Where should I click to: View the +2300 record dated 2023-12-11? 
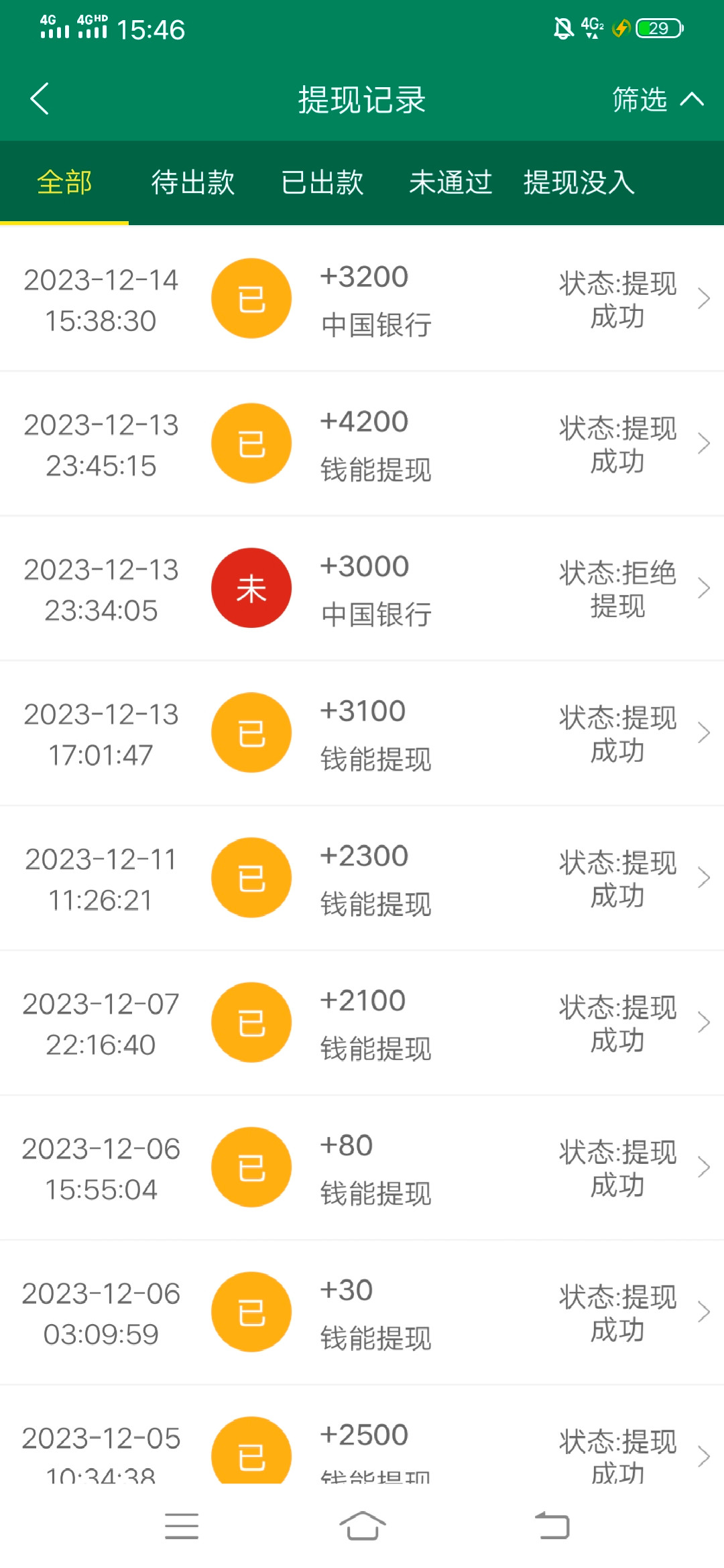tap(362, 878)
